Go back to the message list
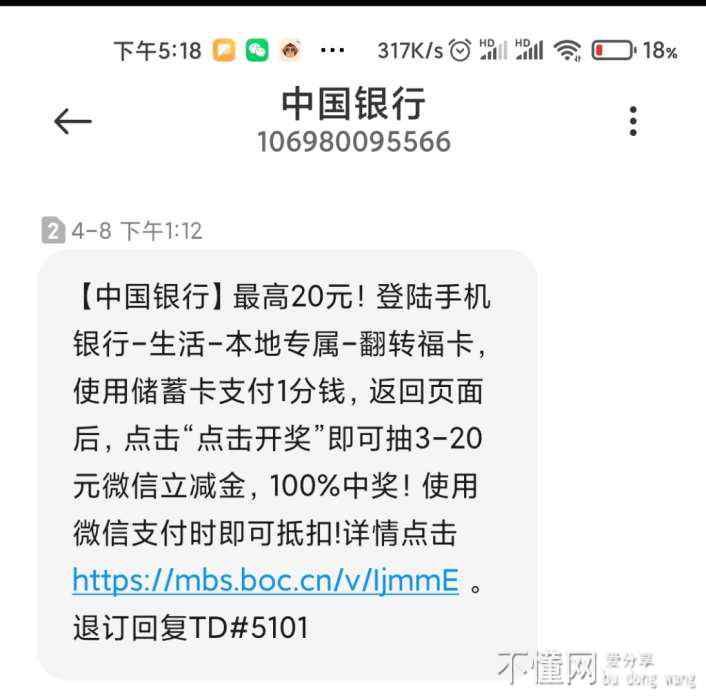The height and width of the screenshot is (700, 706). (x=72, y=122)
